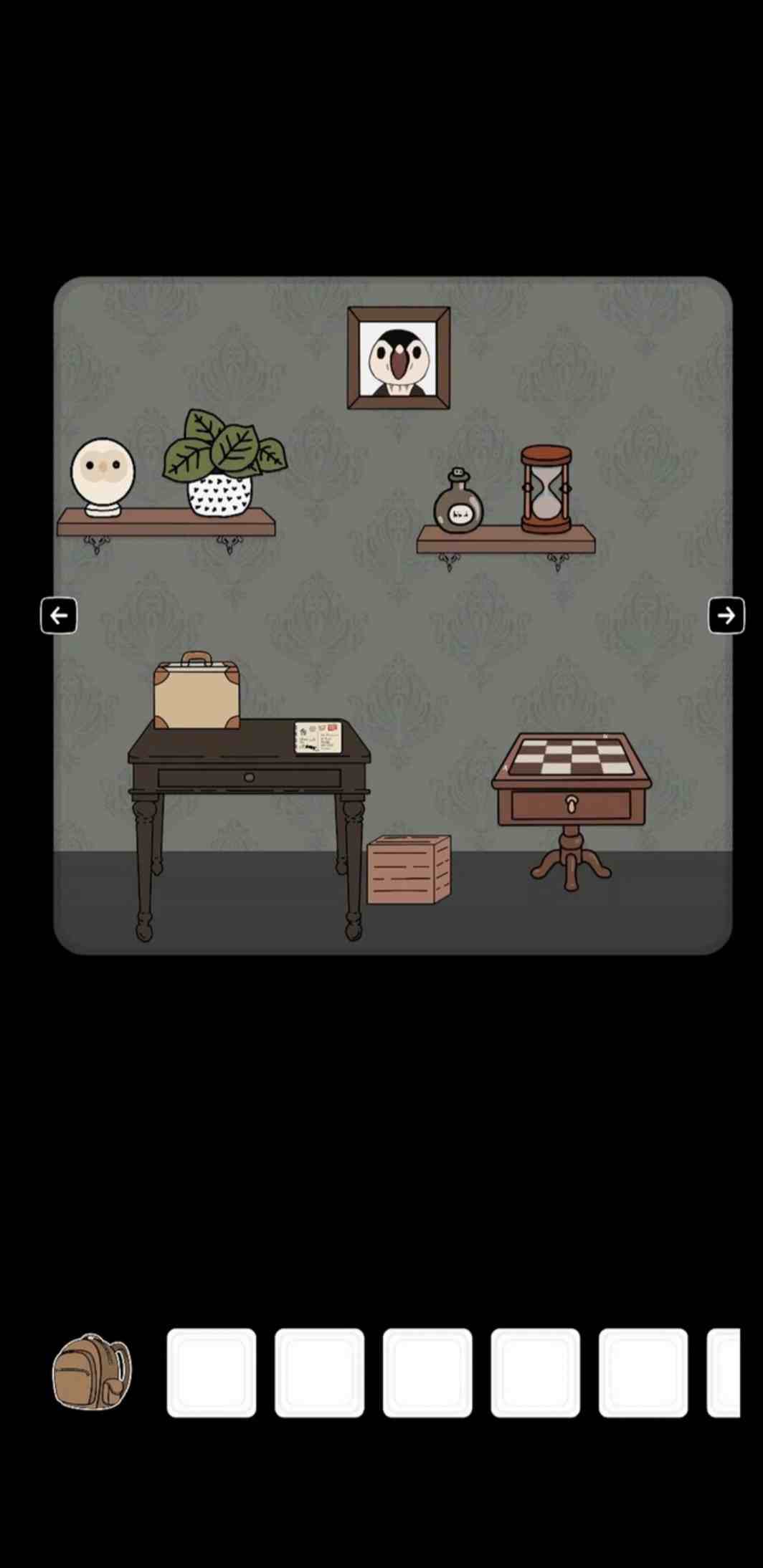Go to the room on the left
This screenshot has width=763, height=1568.
59,615
